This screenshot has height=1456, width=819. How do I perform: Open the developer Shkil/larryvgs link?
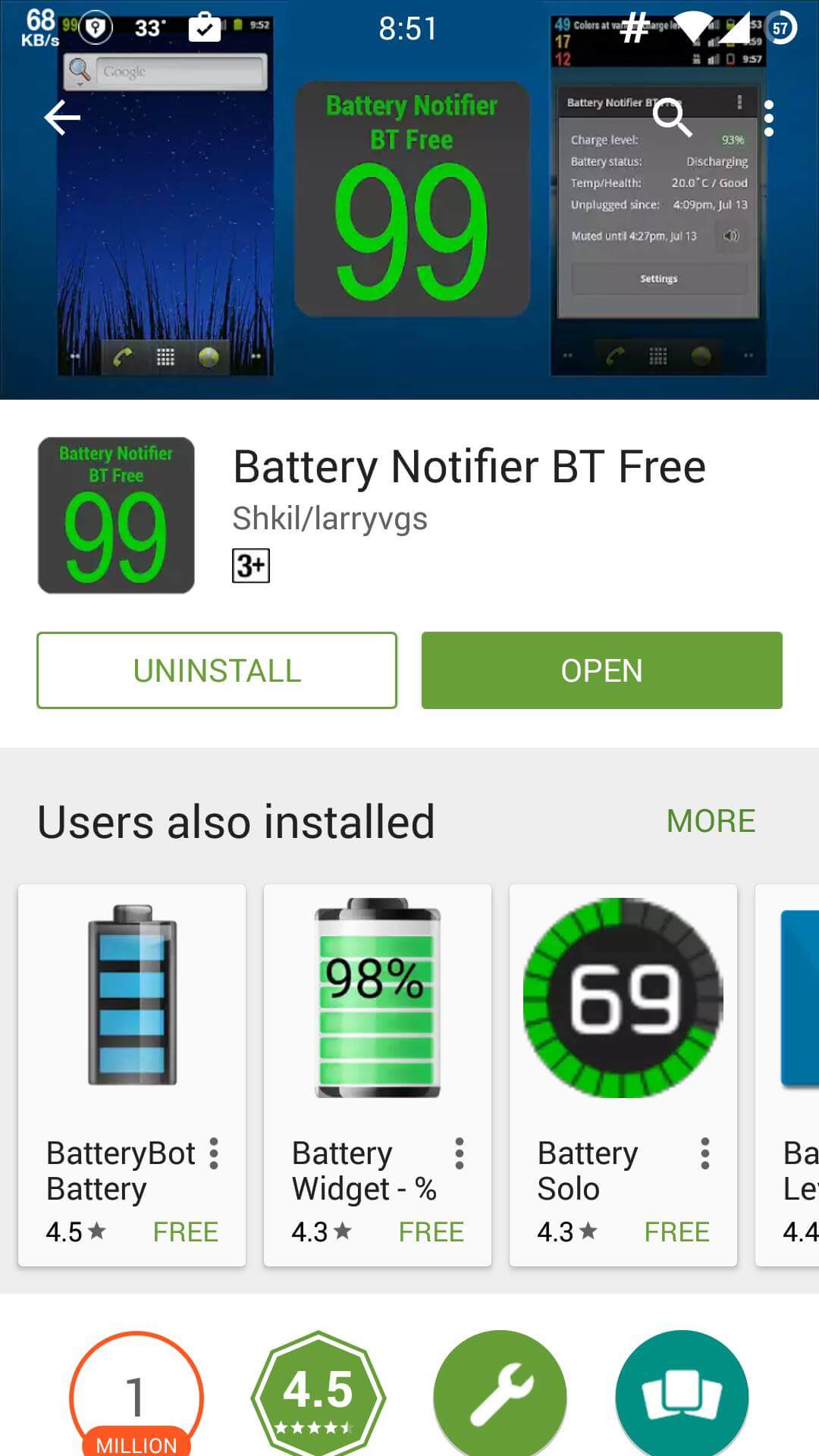tap(330, 519)
